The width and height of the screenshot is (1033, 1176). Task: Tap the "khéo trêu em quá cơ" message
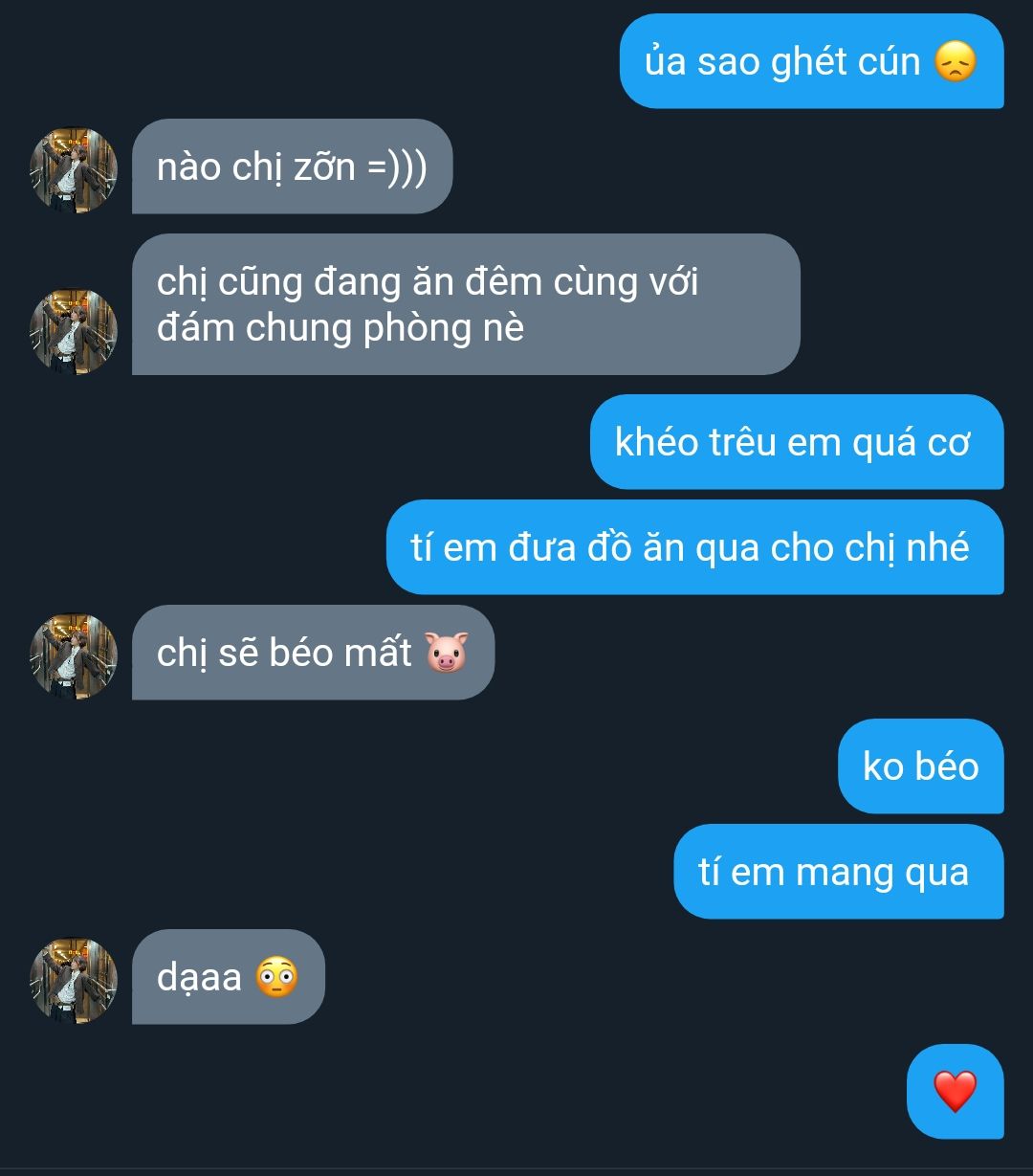pyautogui.click(x=796, y=443)
